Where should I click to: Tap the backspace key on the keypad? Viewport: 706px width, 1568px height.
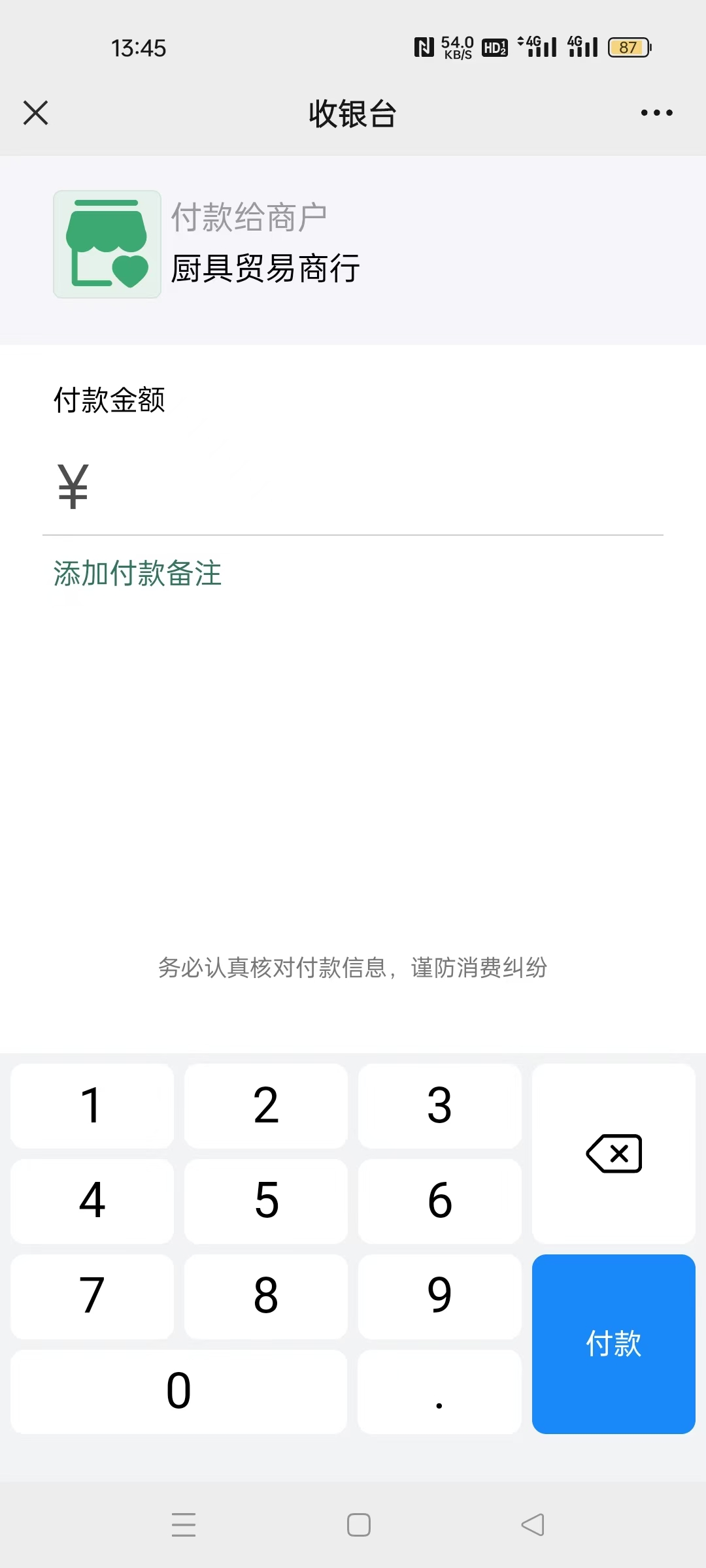(x=613, y=1152)
